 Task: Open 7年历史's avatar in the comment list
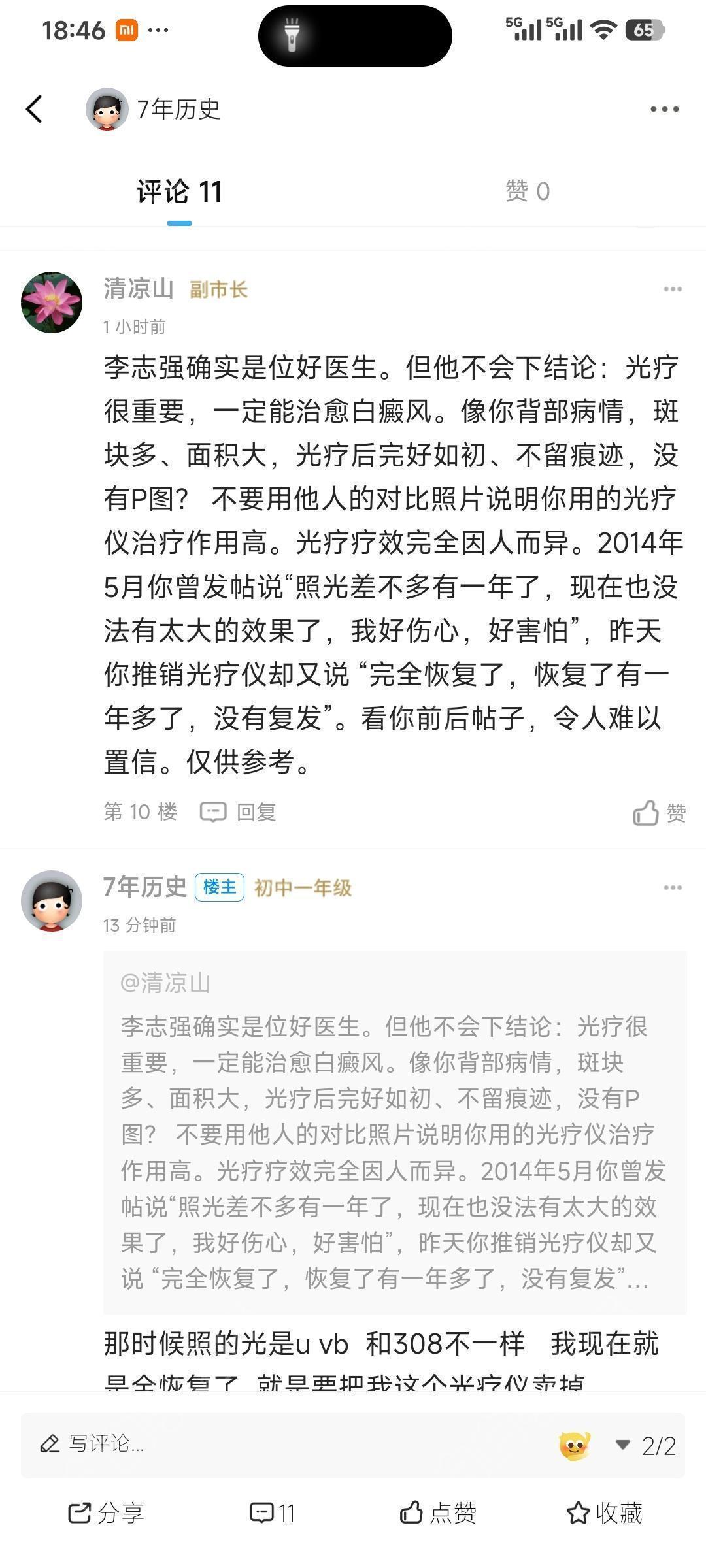(x=52, y=900)
